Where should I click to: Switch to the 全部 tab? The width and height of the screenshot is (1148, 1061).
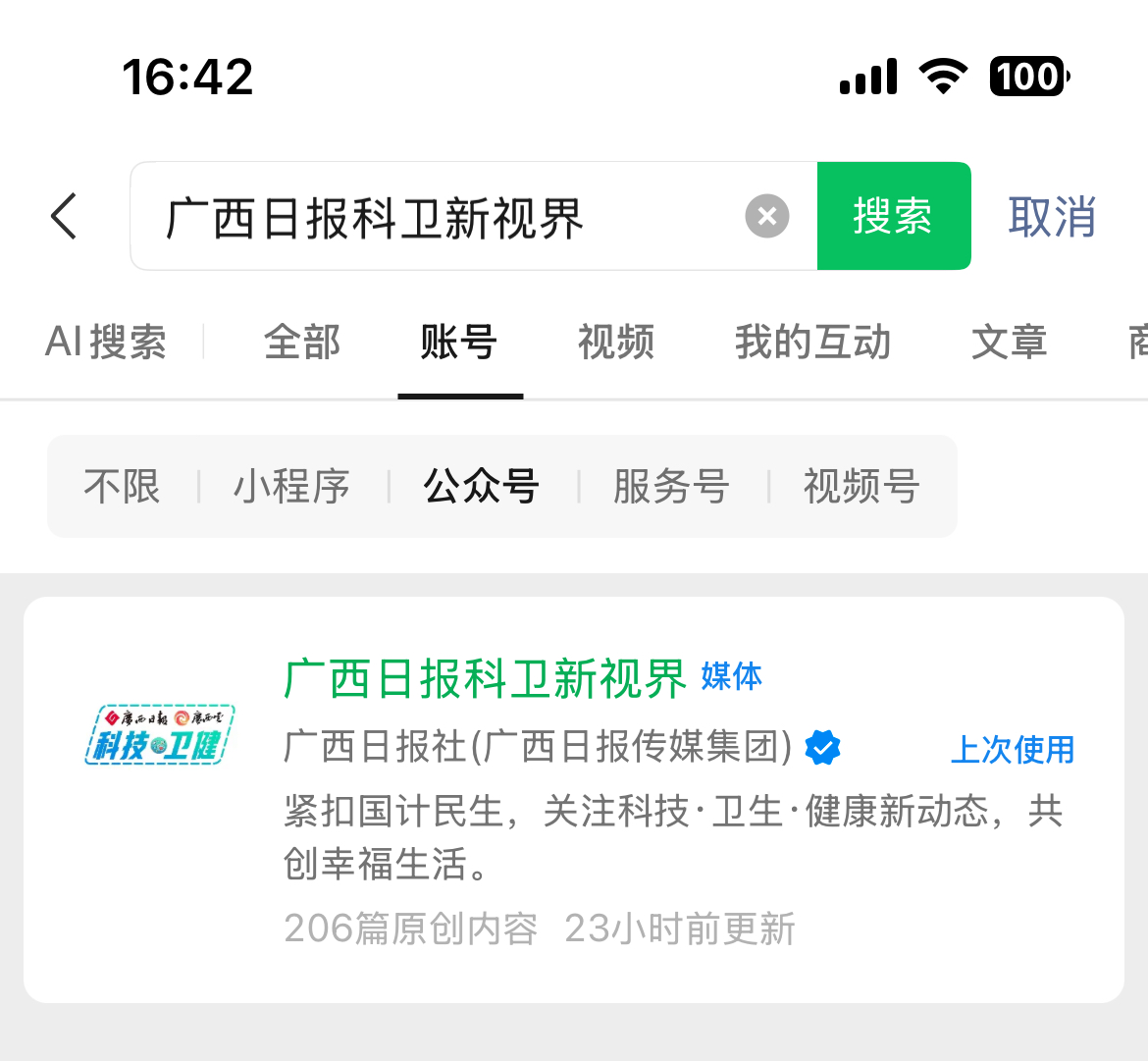[301, 343]
